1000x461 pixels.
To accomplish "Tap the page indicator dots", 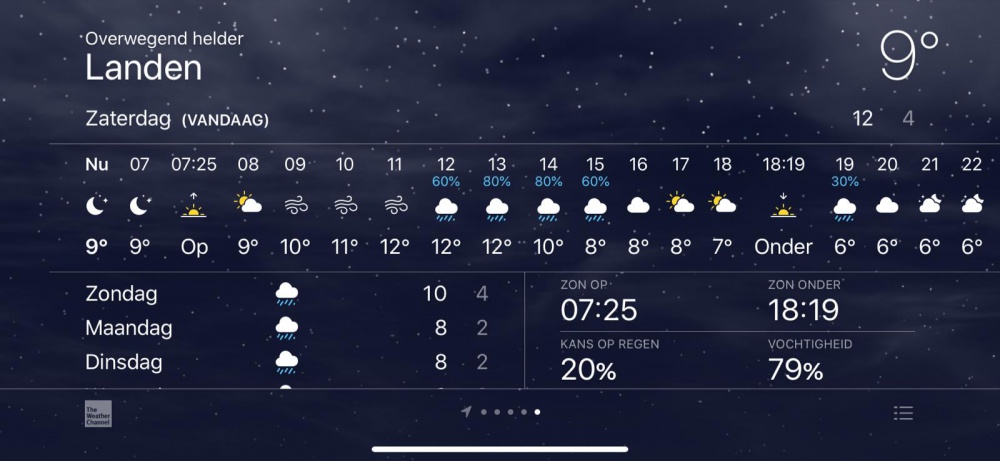I will click(502, 411).
